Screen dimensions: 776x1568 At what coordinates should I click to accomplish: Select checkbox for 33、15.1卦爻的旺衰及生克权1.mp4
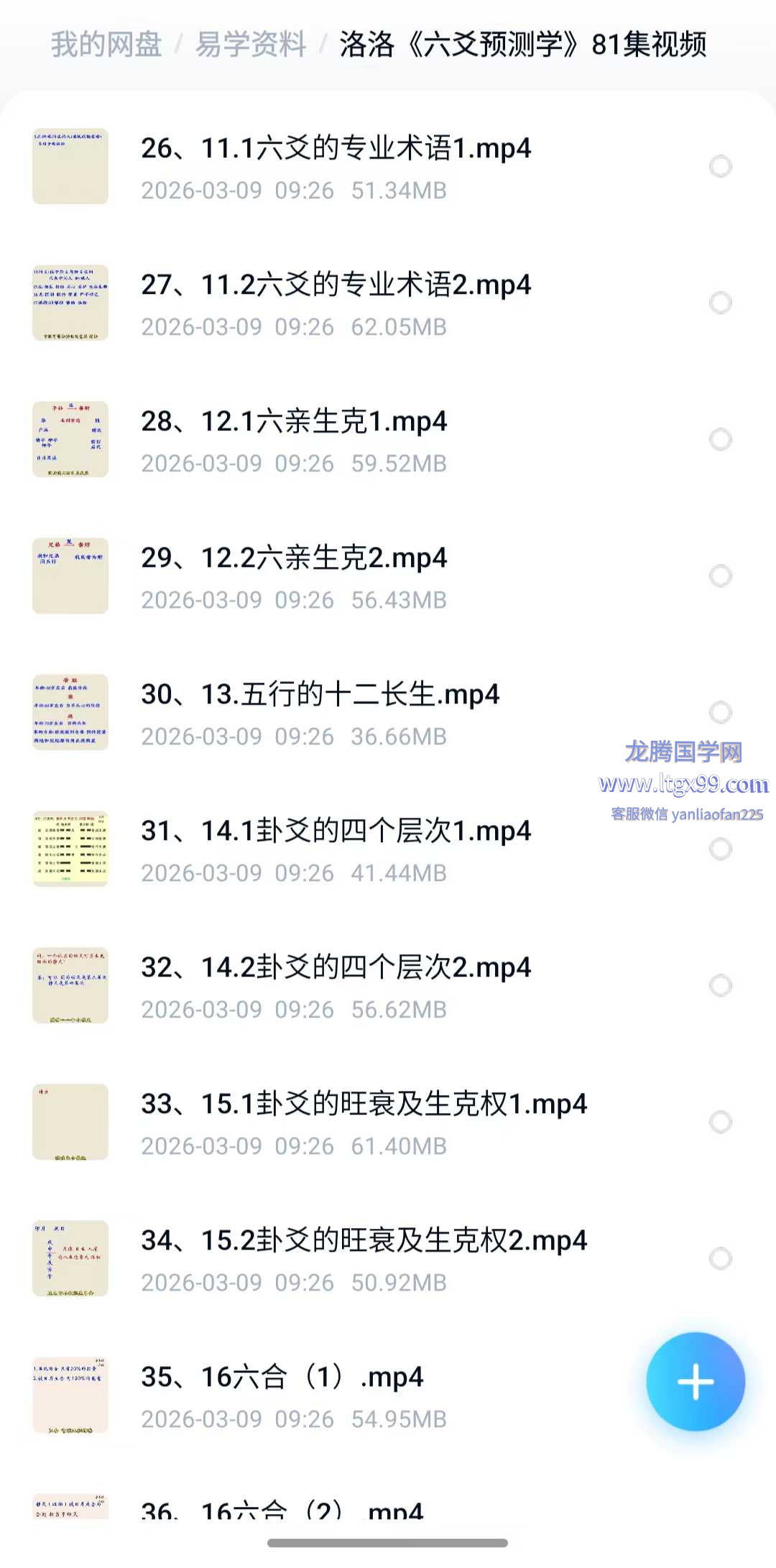point(720,1122)
